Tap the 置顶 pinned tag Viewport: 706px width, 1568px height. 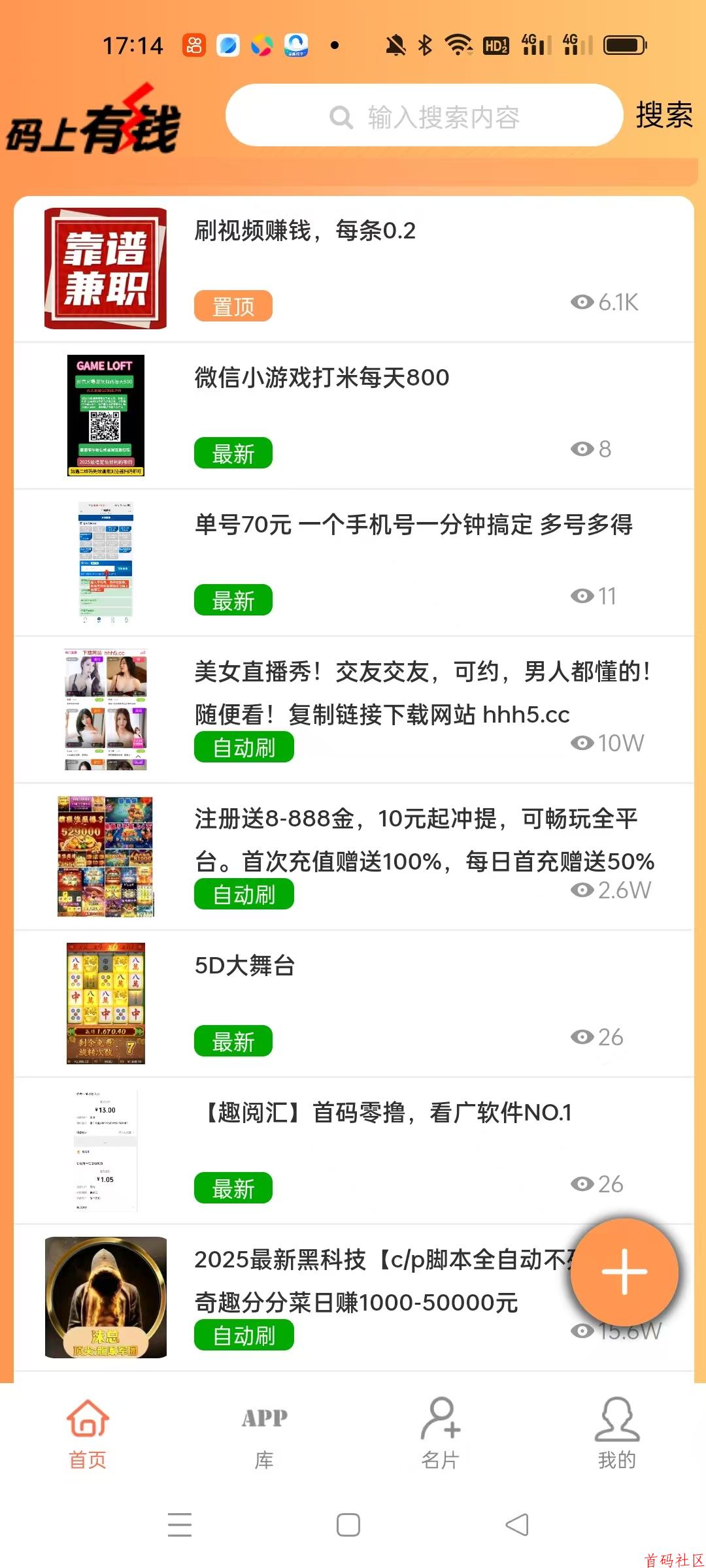pyautogui.click(x=234, y=304)
